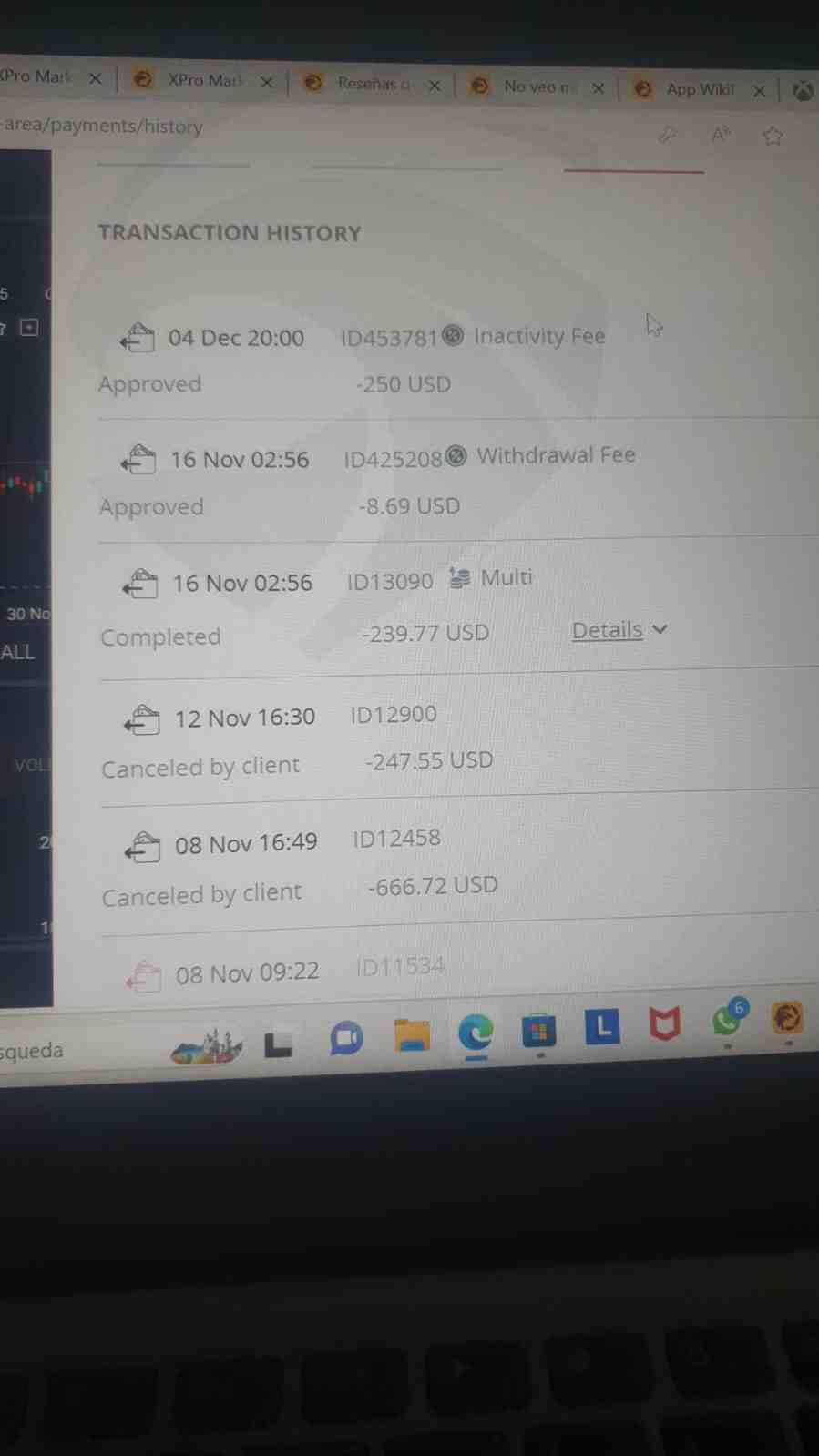Expand Details for the Multi transaction
This screenshot has width=819, height=1456.
click(619, 630)
